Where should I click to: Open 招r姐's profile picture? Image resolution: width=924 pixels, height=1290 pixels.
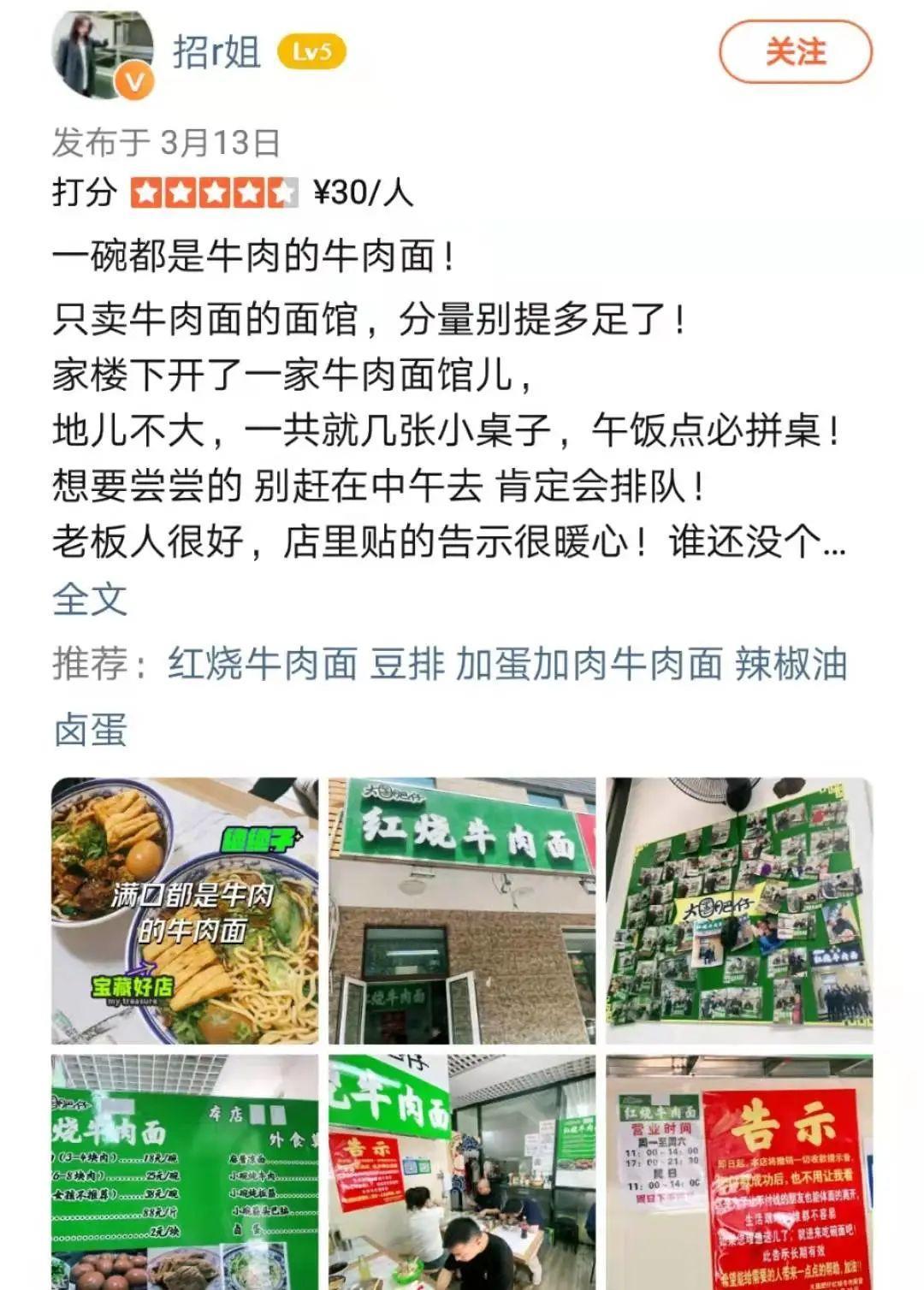pyautogui.click(x=104, y=54)
